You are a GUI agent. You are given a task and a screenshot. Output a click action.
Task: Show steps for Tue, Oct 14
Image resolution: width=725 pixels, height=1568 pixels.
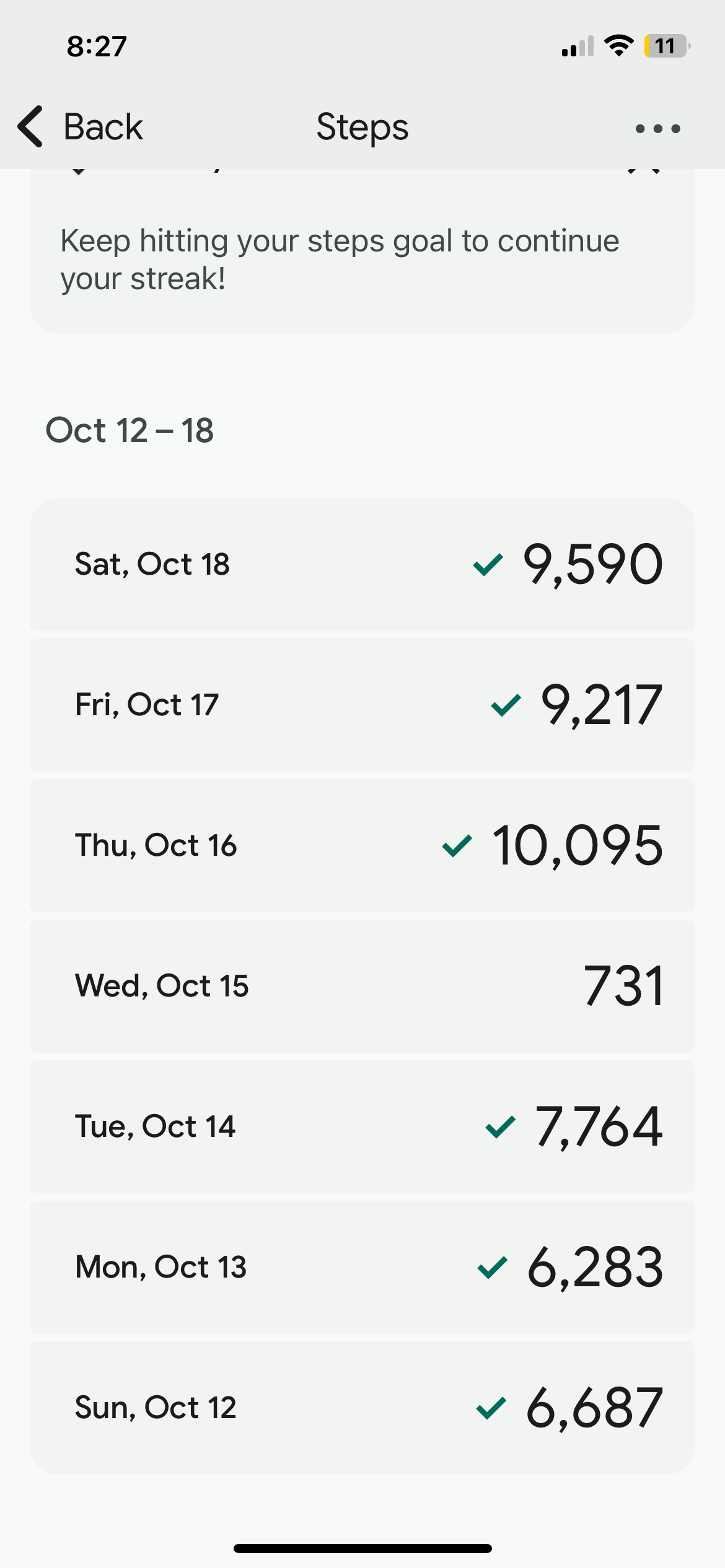[x=362, y=1126]
